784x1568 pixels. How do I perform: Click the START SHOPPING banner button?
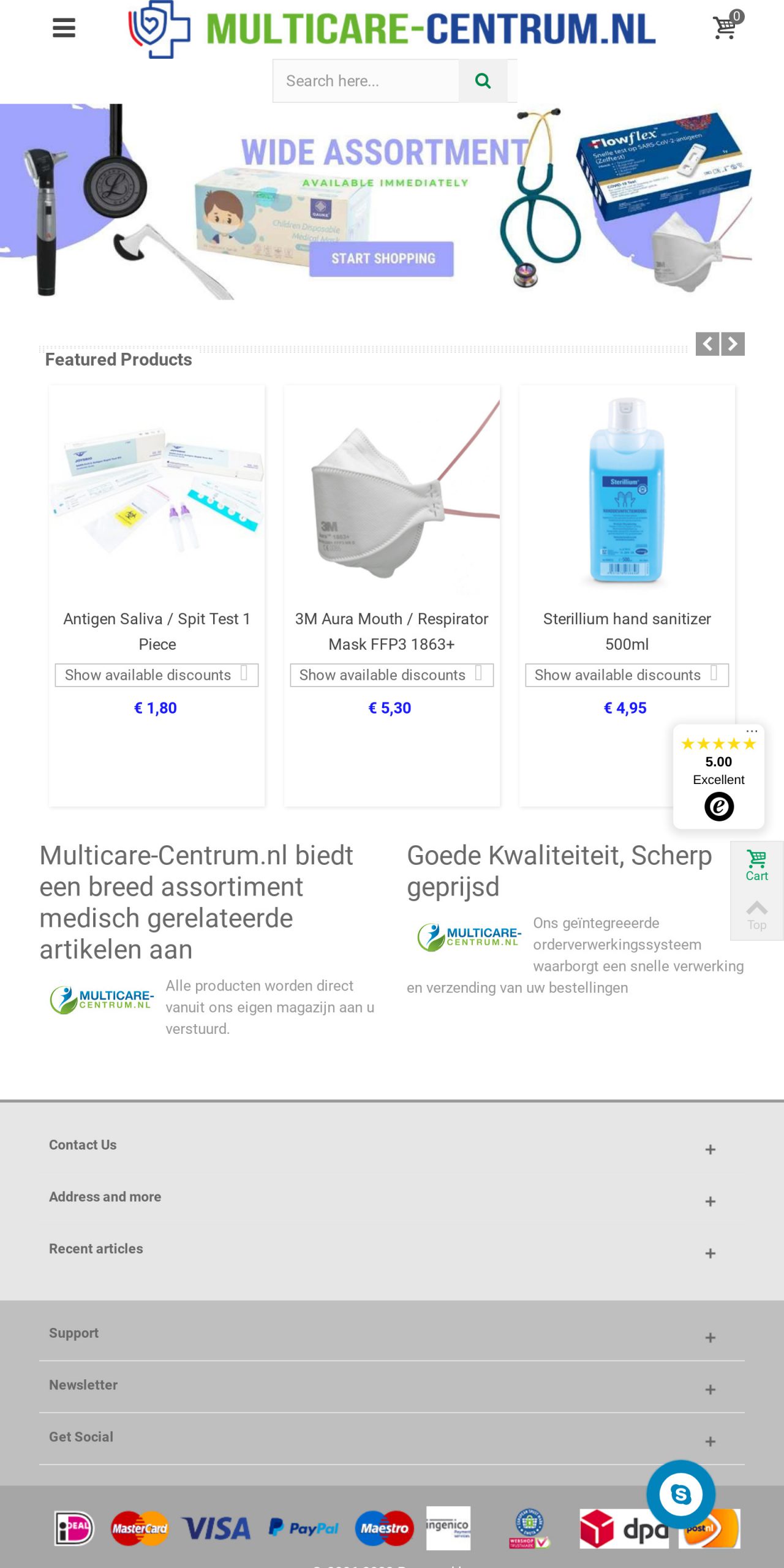point(382,258)
